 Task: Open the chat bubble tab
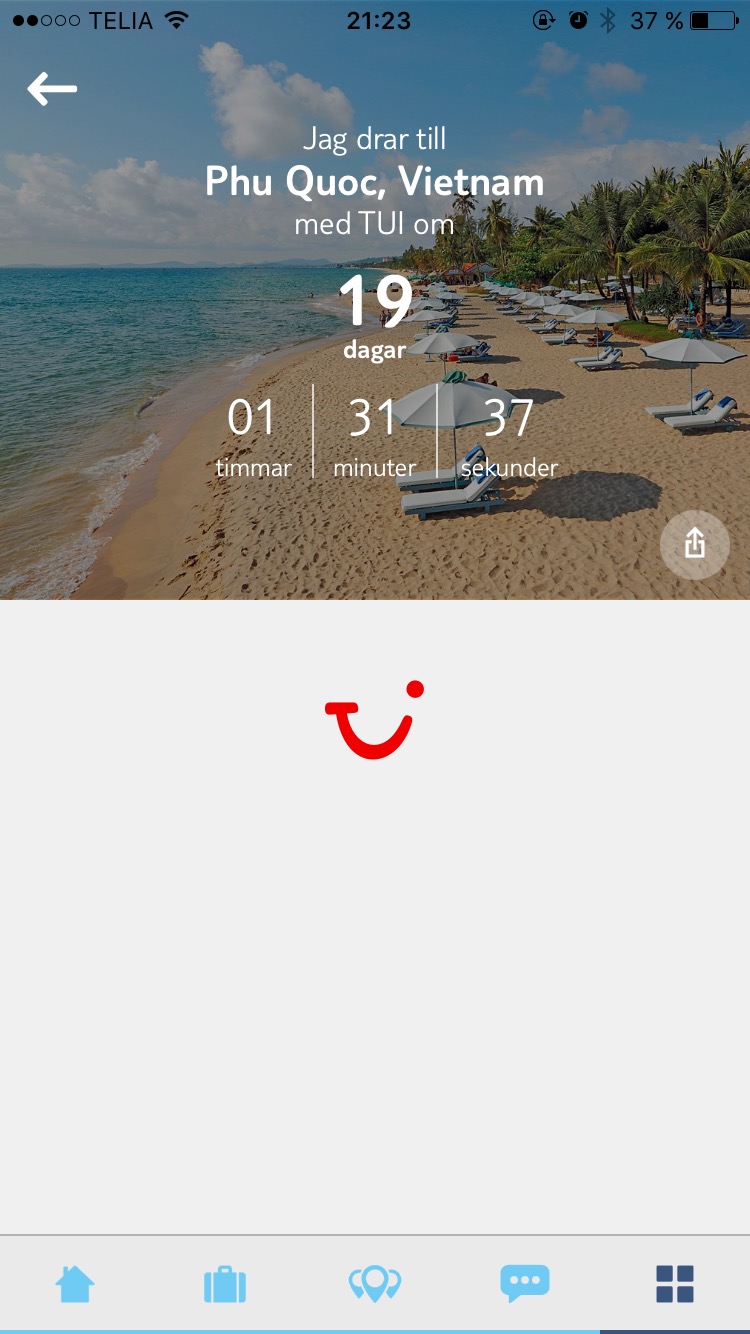coord(525,1283)
